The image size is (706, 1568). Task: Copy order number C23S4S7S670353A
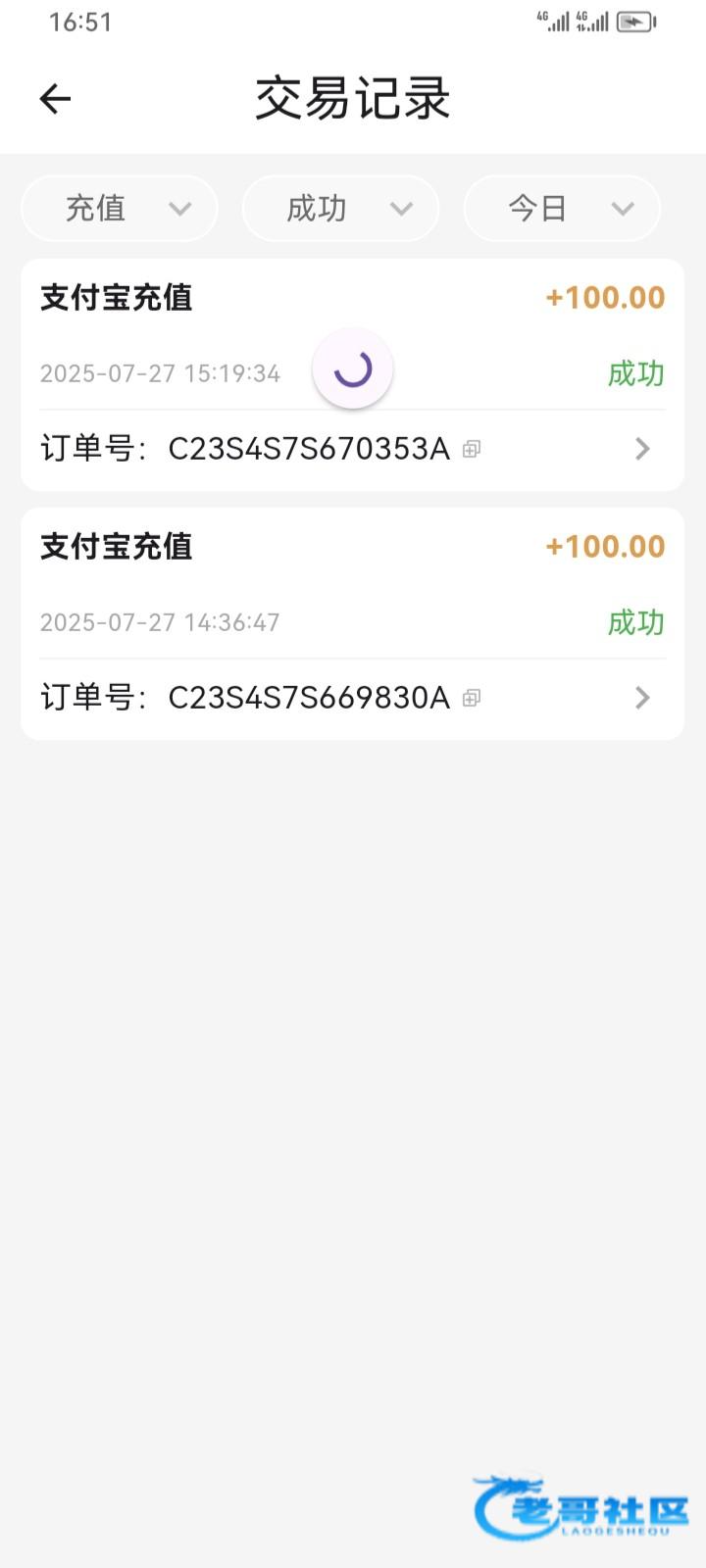click(472, 449)
